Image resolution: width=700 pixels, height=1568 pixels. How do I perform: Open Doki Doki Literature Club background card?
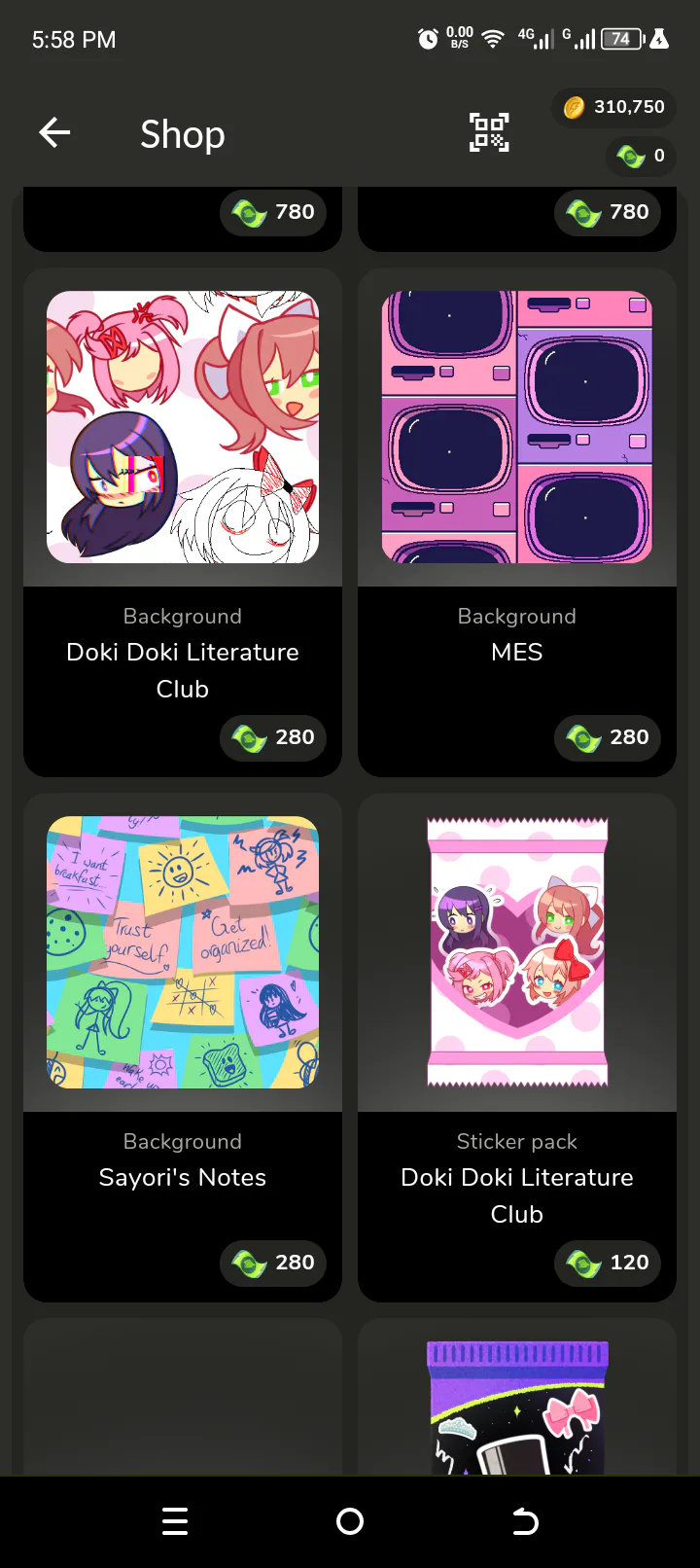[183, 522]
